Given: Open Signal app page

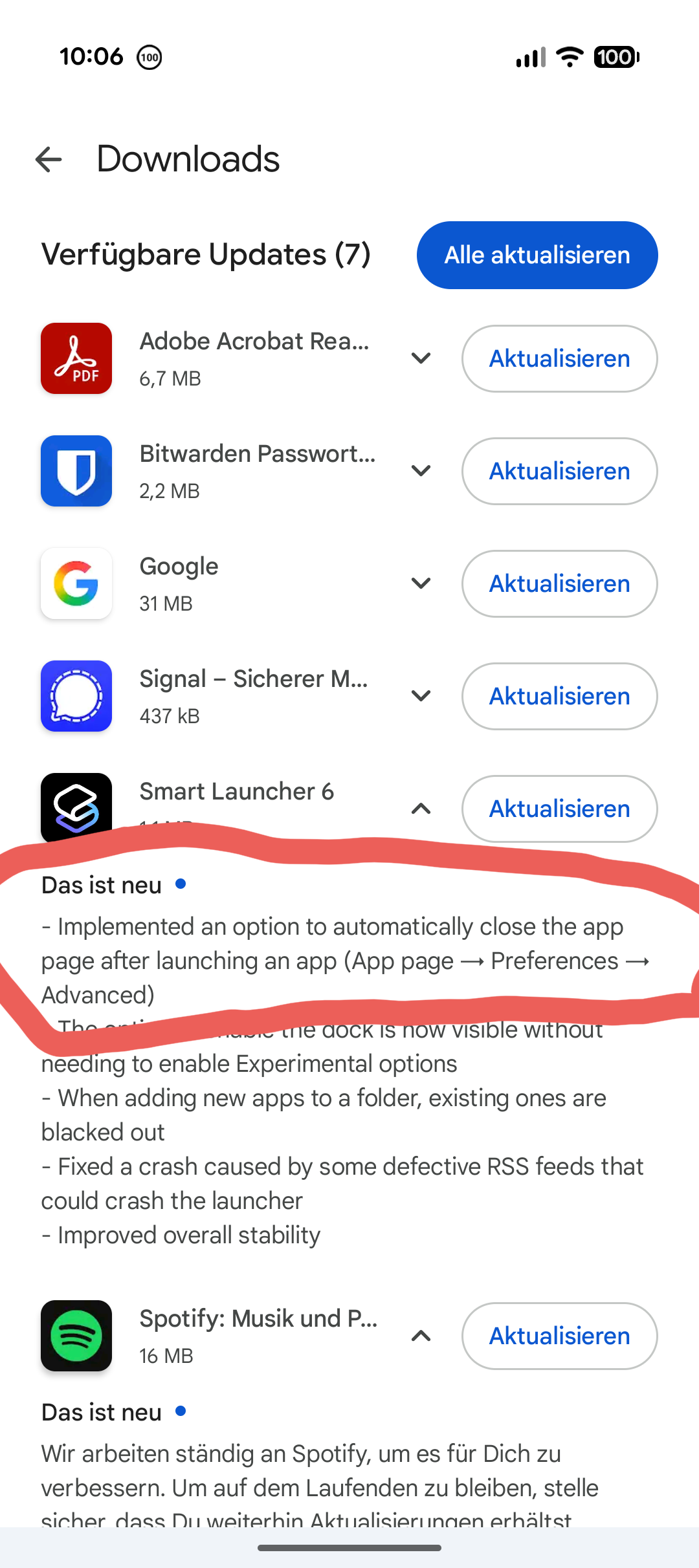Looking at the screenshot, I should click(76, 696).
